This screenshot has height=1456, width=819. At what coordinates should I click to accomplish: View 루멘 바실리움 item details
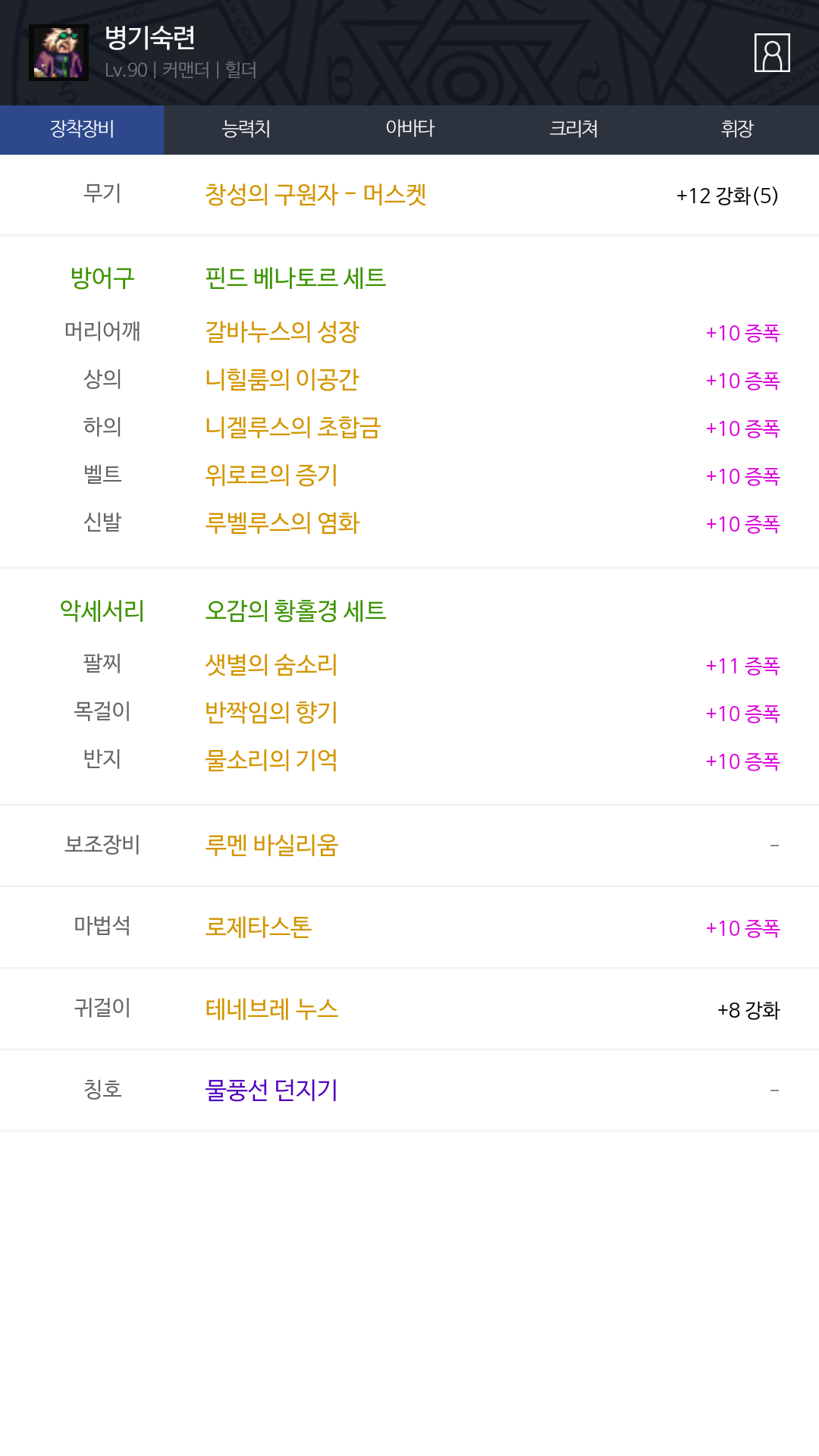point(271,845)
